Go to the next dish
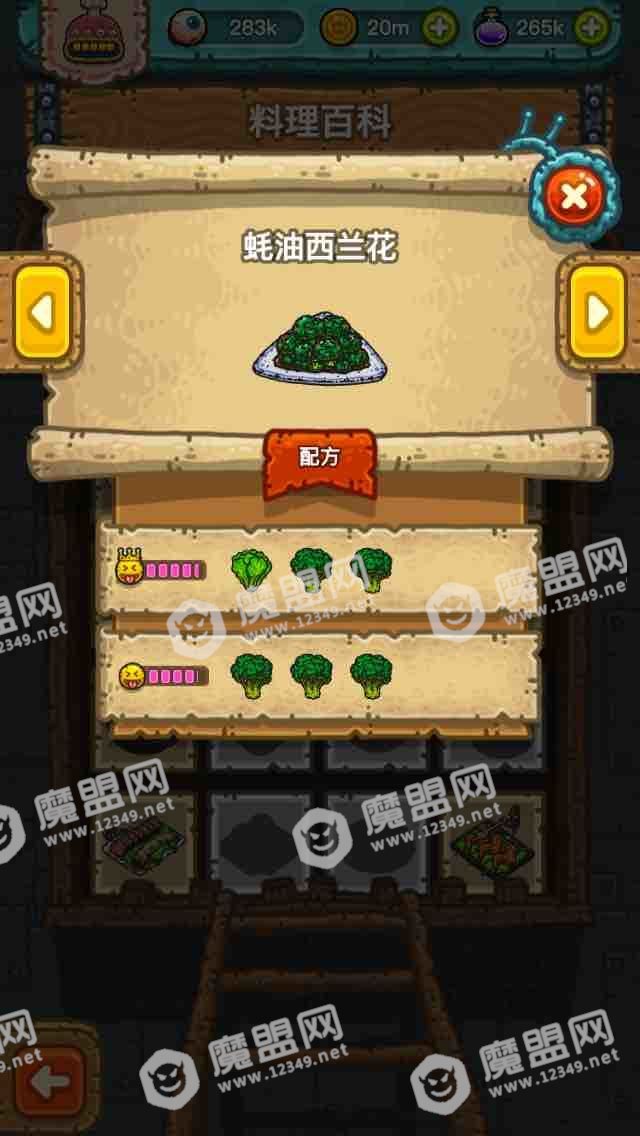This screenshot has height=1136, width=640. coord(598,314)
